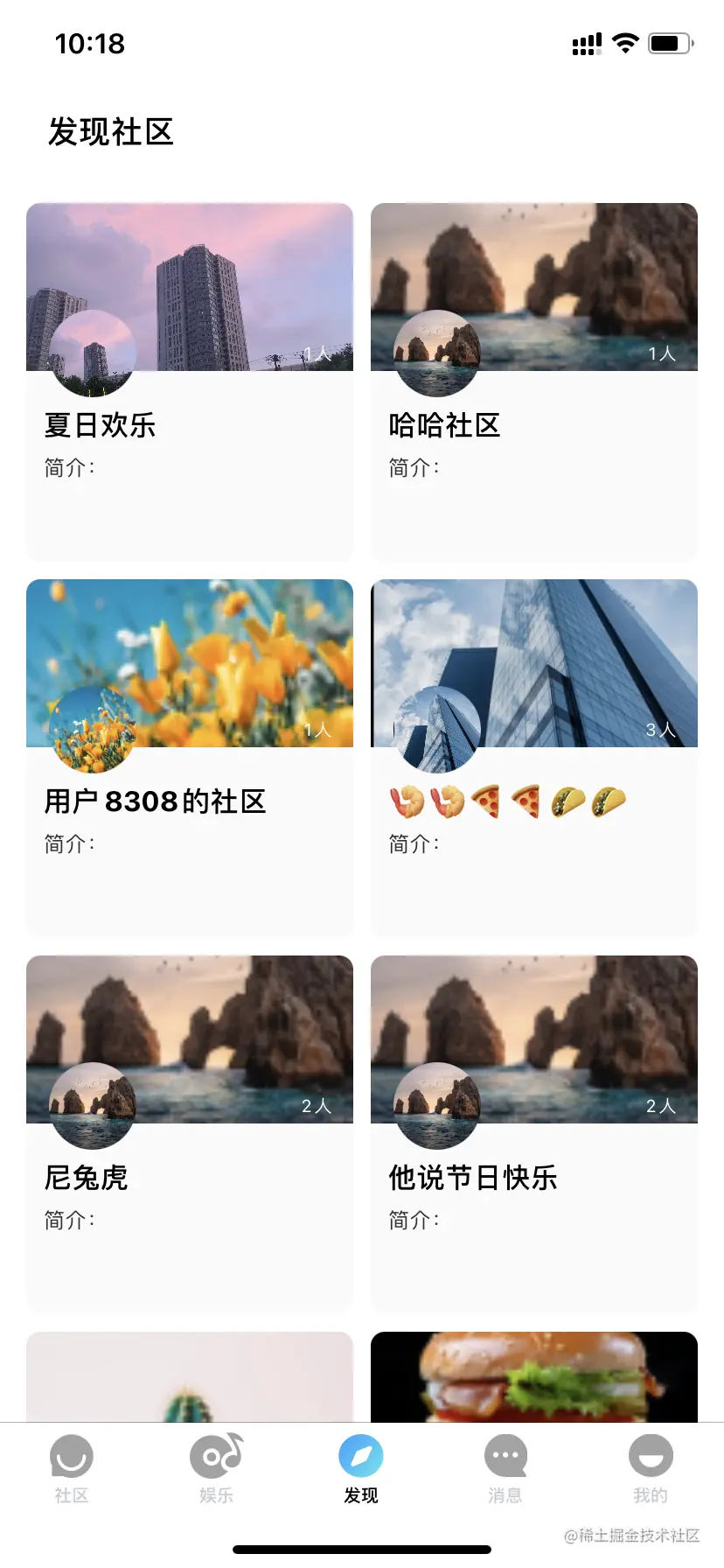Tap the 2人 member count on 尼兔虎
Screen dimensions: 724x1568
click(x=317, y=1105)
